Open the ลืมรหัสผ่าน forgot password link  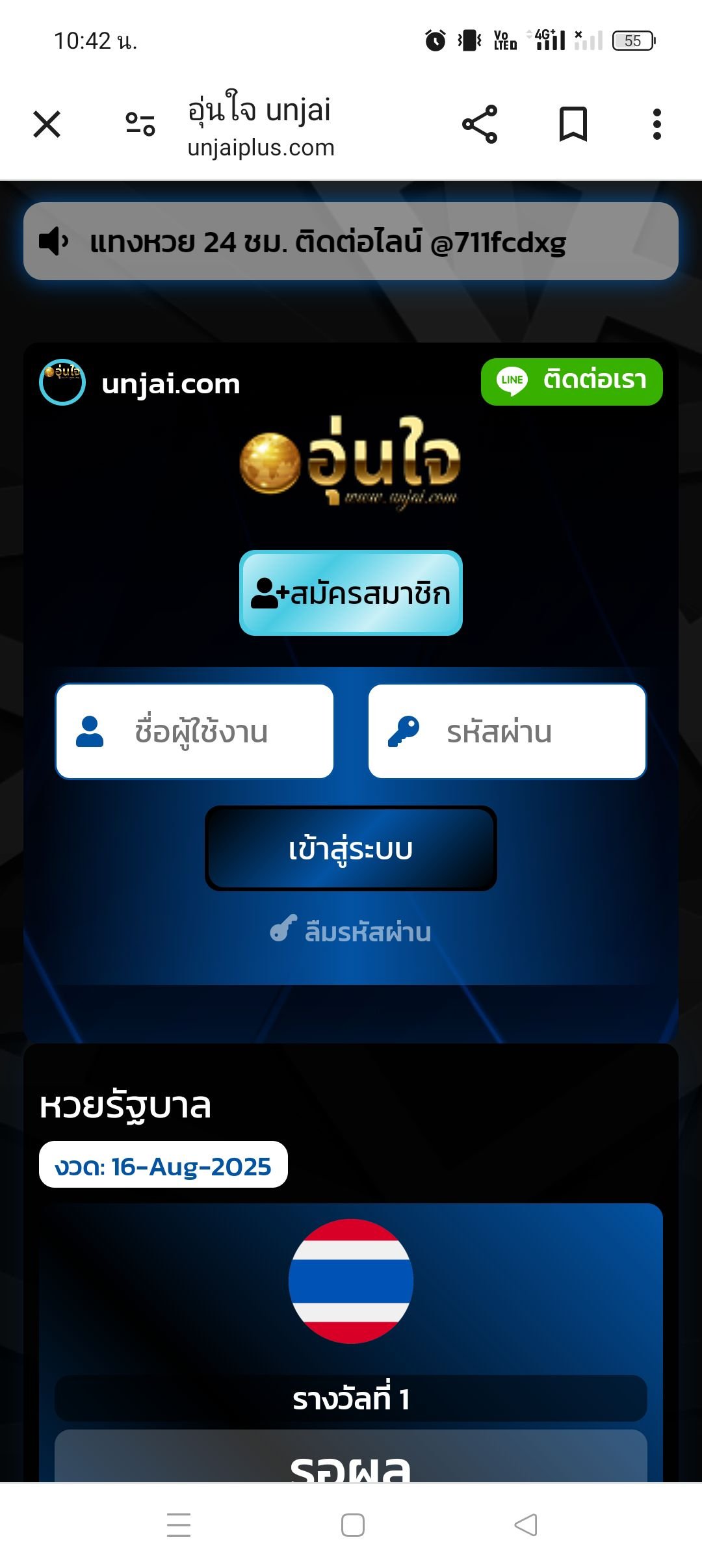tap(351, 932)
